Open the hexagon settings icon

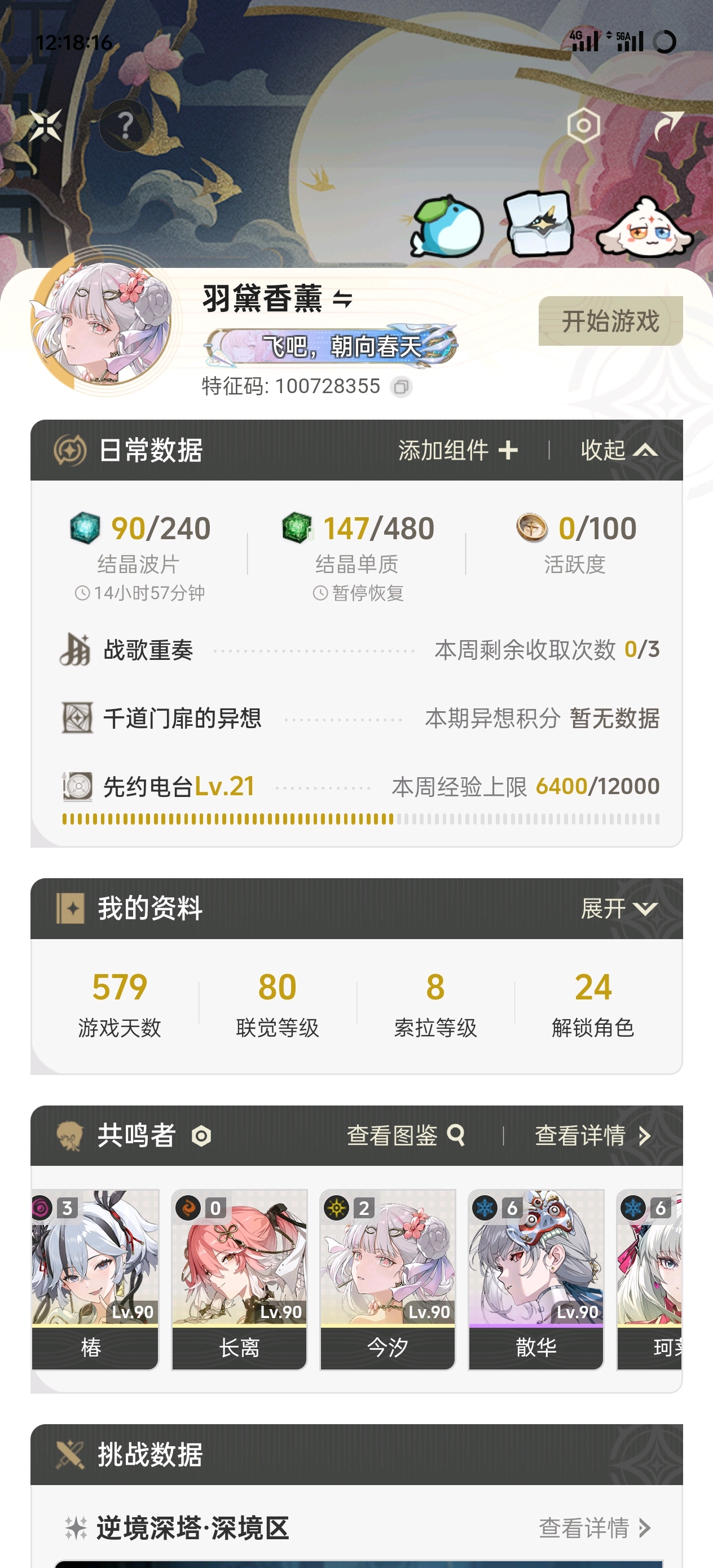coord(583,126)
